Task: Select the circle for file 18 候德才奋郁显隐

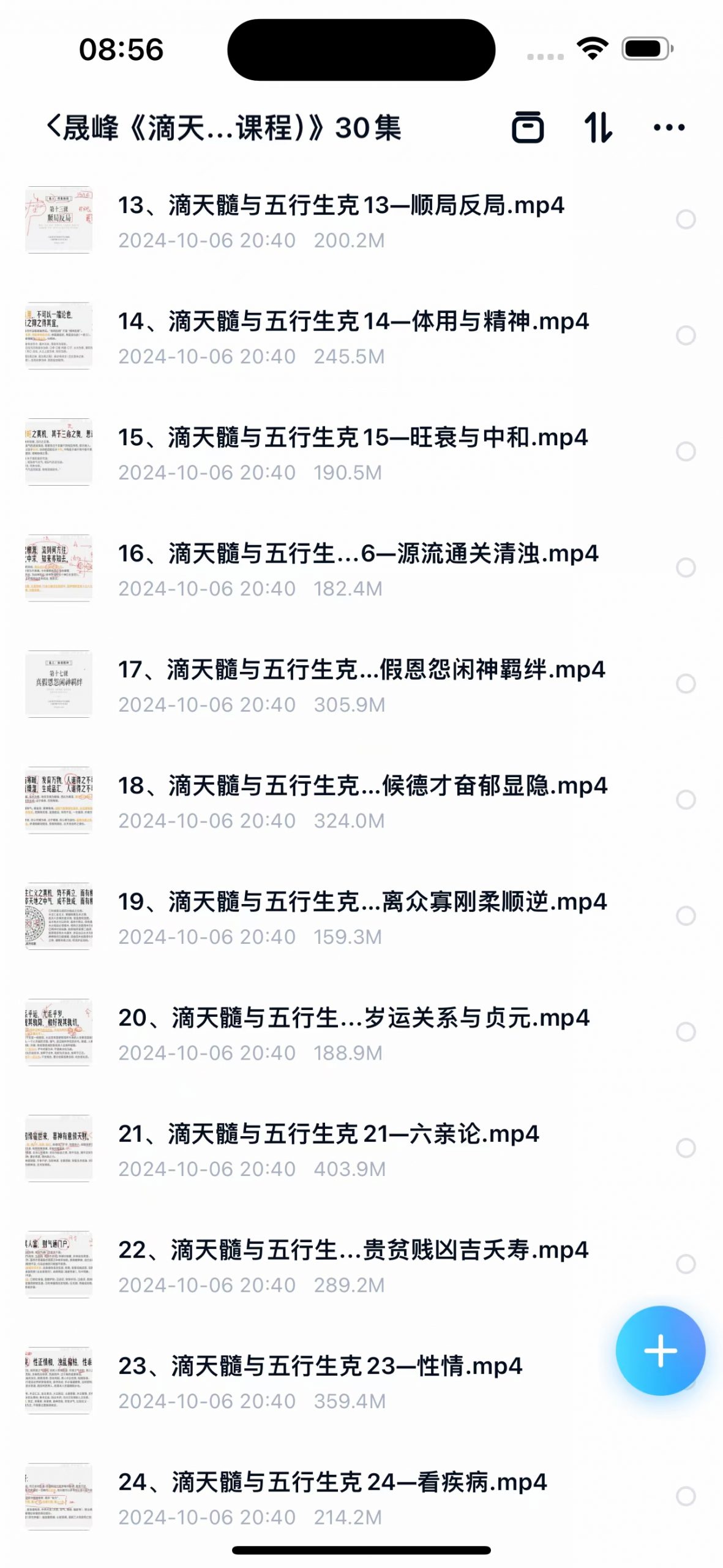Action: coord(686,799)
